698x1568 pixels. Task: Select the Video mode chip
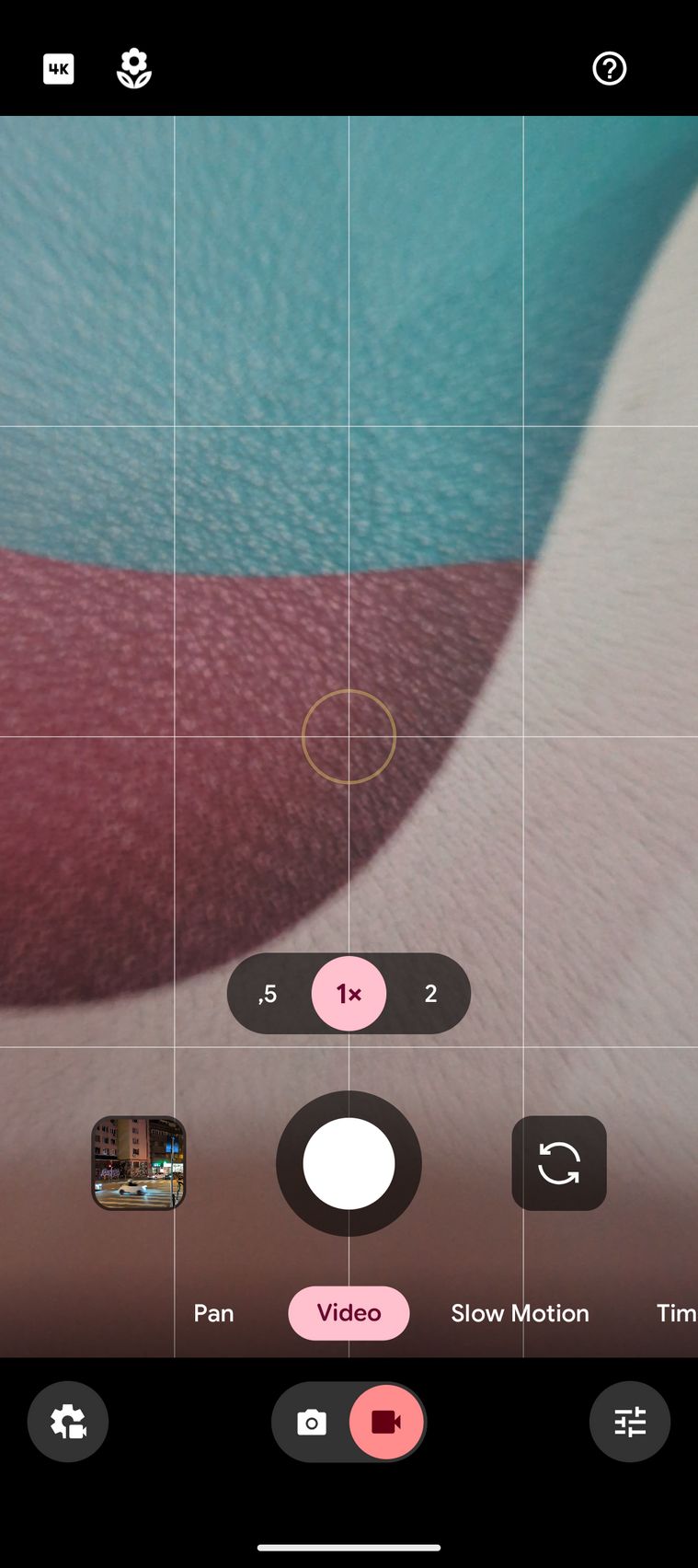click(349, 1313)
